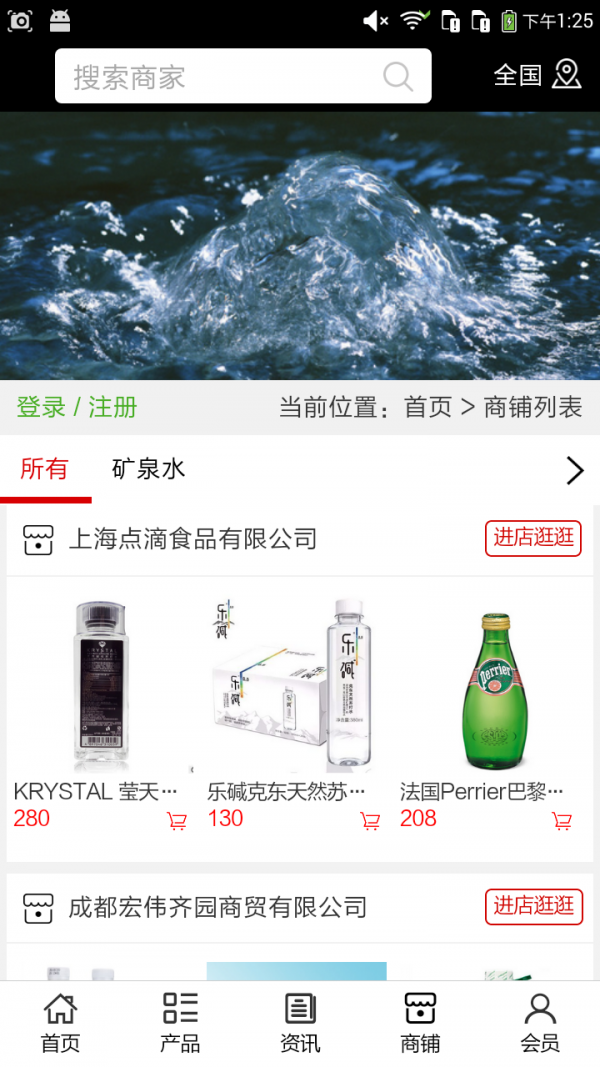Open the 会员 bottom tab
The width and height of the screenshot is (600, 1067).
coord(540,1023)
